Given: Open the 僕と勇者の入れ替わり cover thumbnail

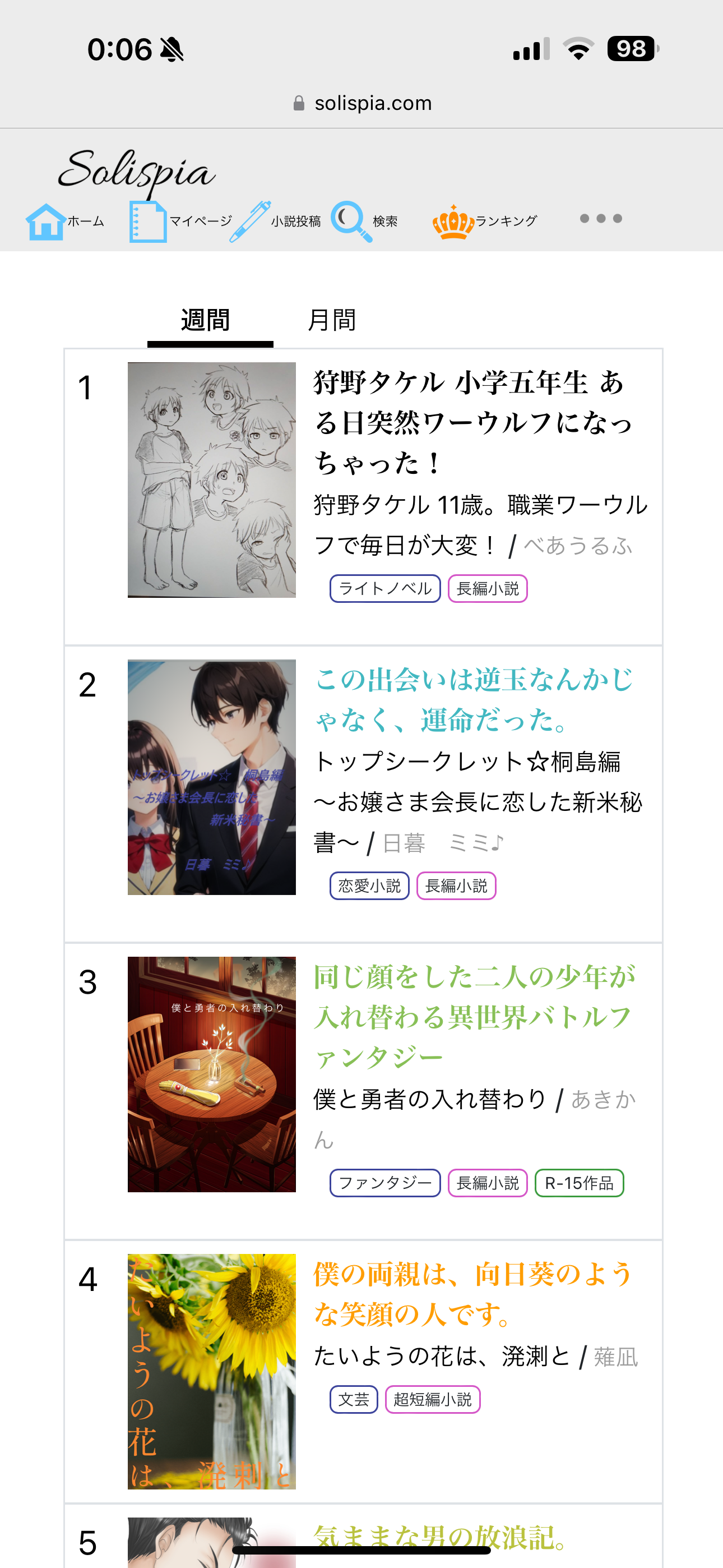Looking at the screenshot, I should click(x=211, y=1074).
